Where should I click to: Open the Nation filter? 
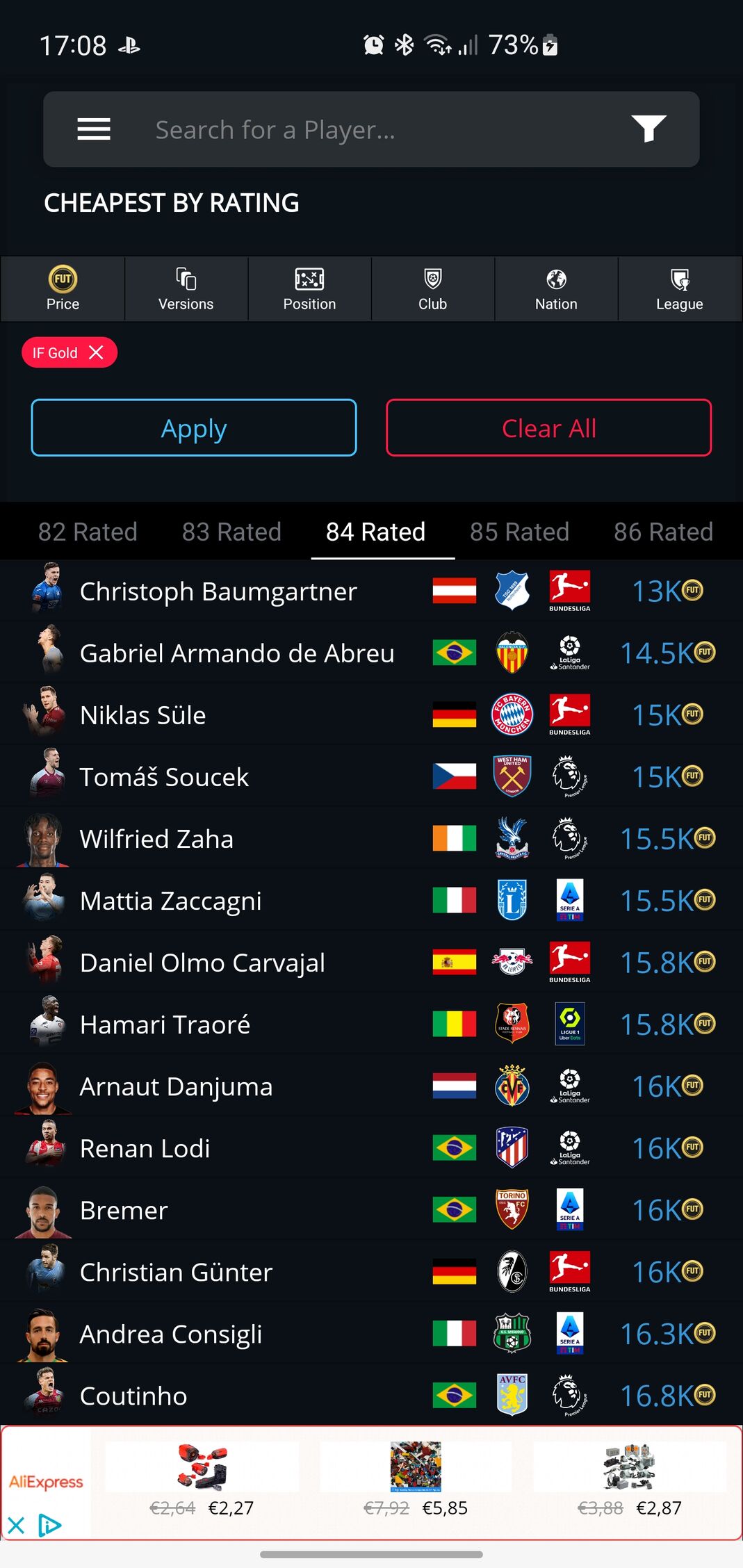click(556, 289)
